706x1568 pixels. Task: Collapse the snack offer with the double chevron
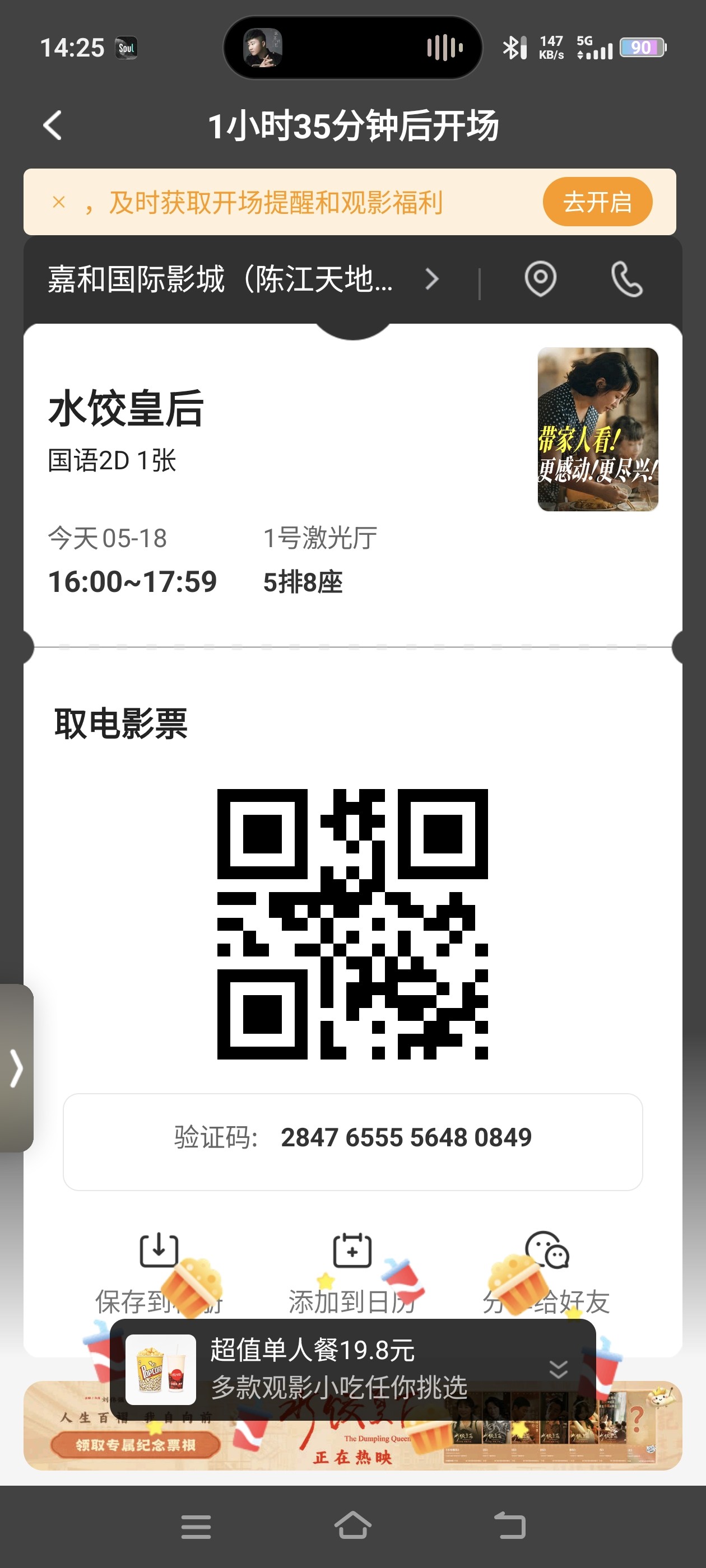[558, 1369]
